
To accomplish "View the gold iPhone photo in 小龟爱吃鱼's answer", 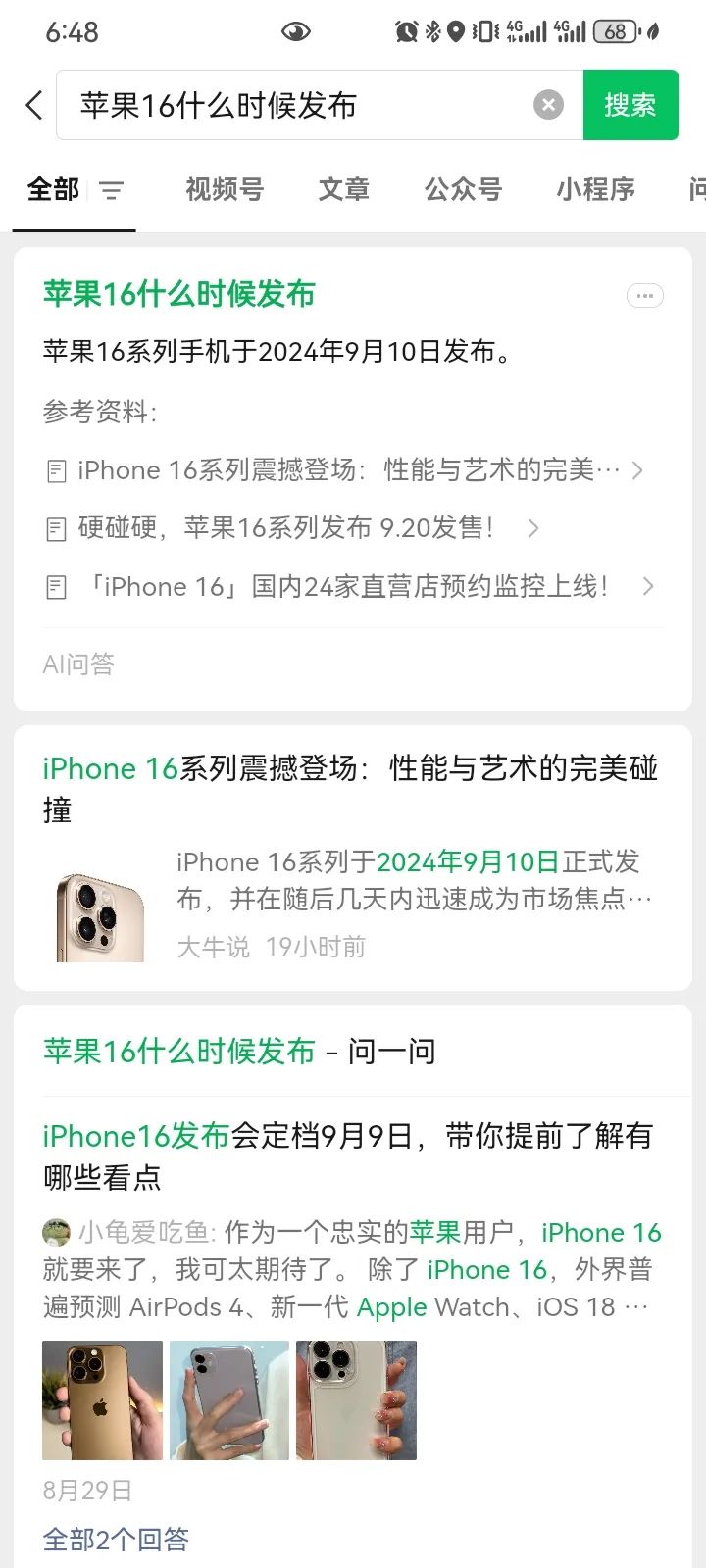I will (x=102, y=1400).
